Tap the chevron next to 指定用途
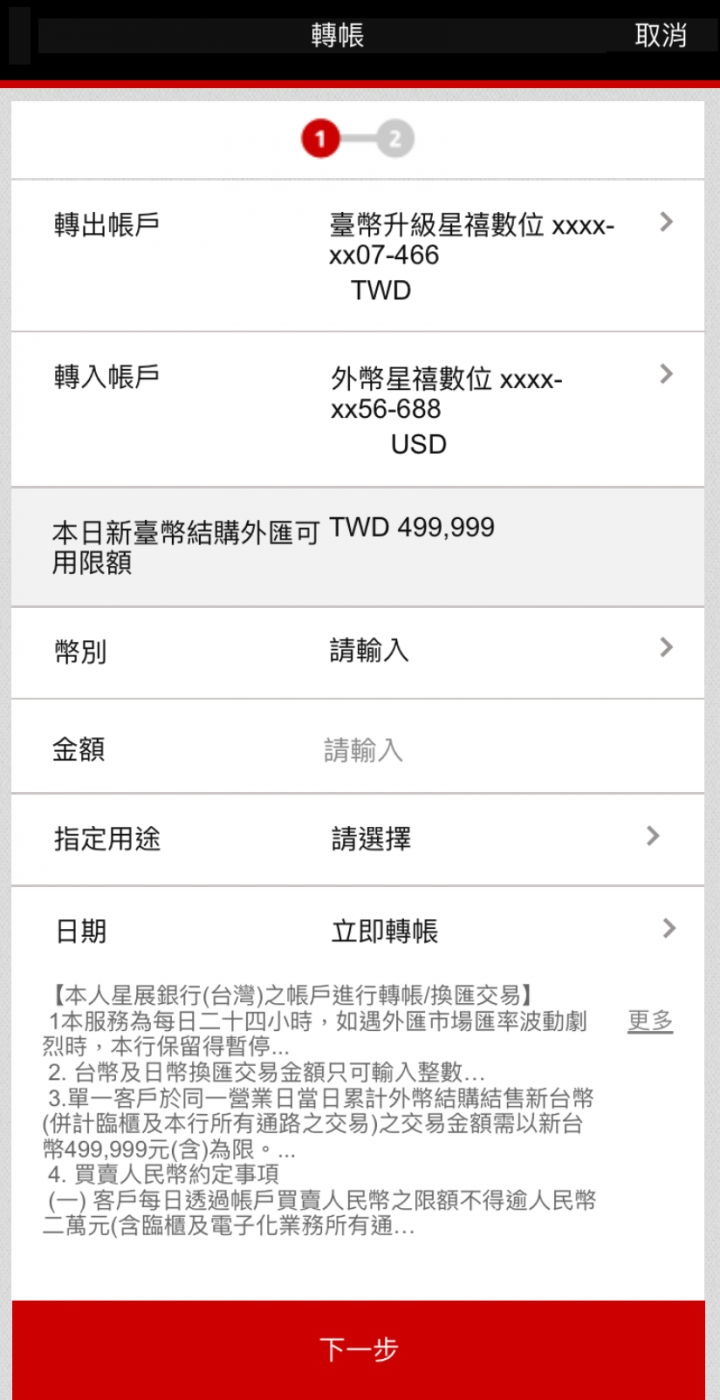Image resolution: width=720 pixels, height=1400 pixels. tap(652, 836)
